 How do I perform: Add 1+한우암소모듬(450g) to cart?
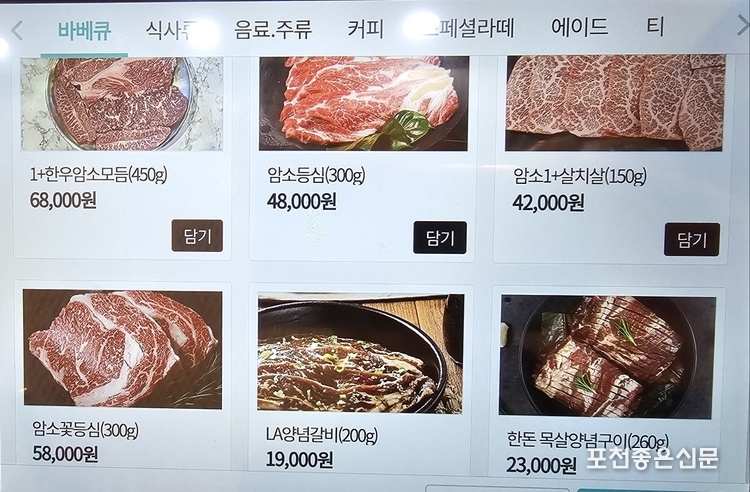click(197, 236)
